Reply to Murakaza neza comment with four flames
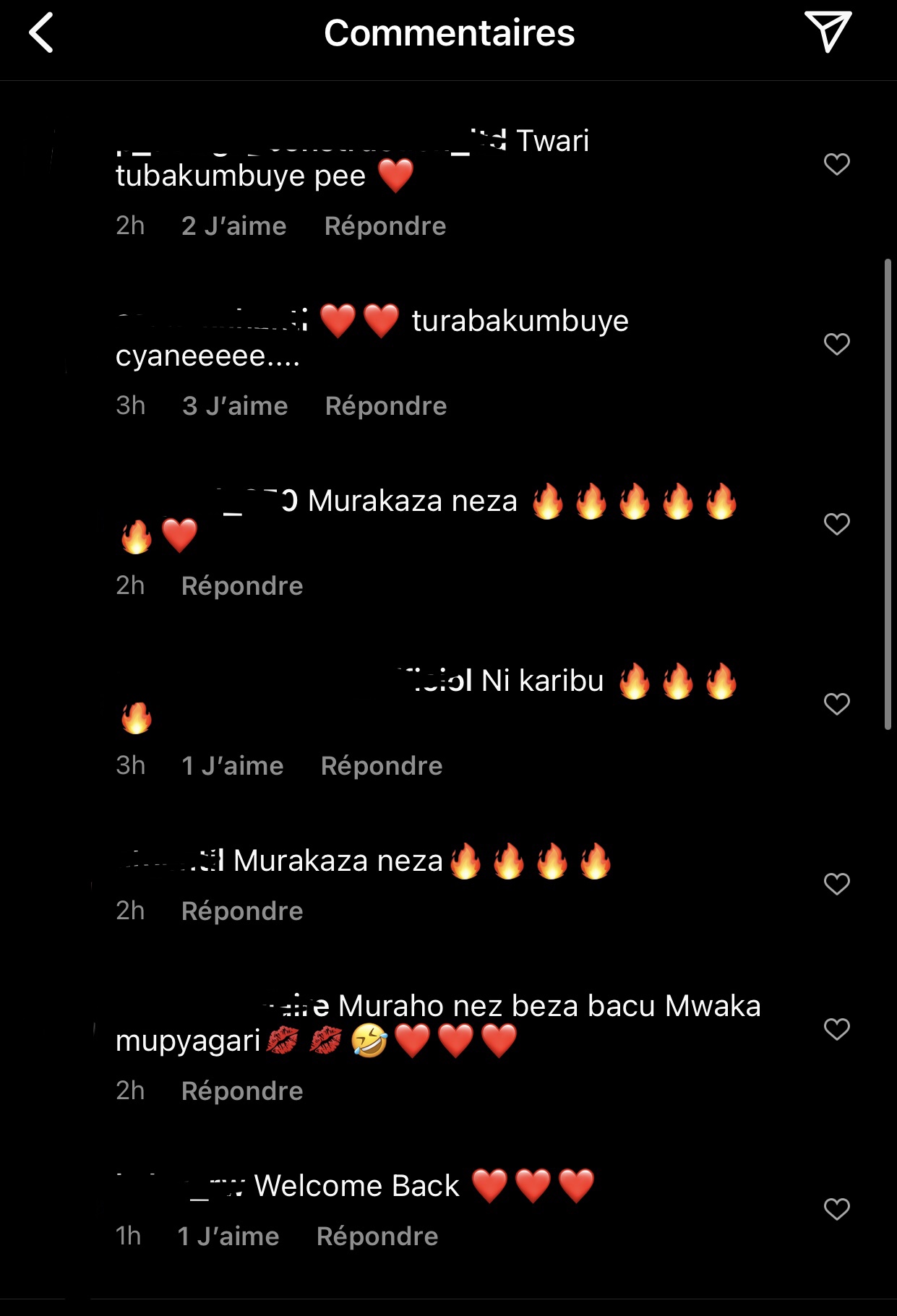897x1316 pixels. point(242,911)
